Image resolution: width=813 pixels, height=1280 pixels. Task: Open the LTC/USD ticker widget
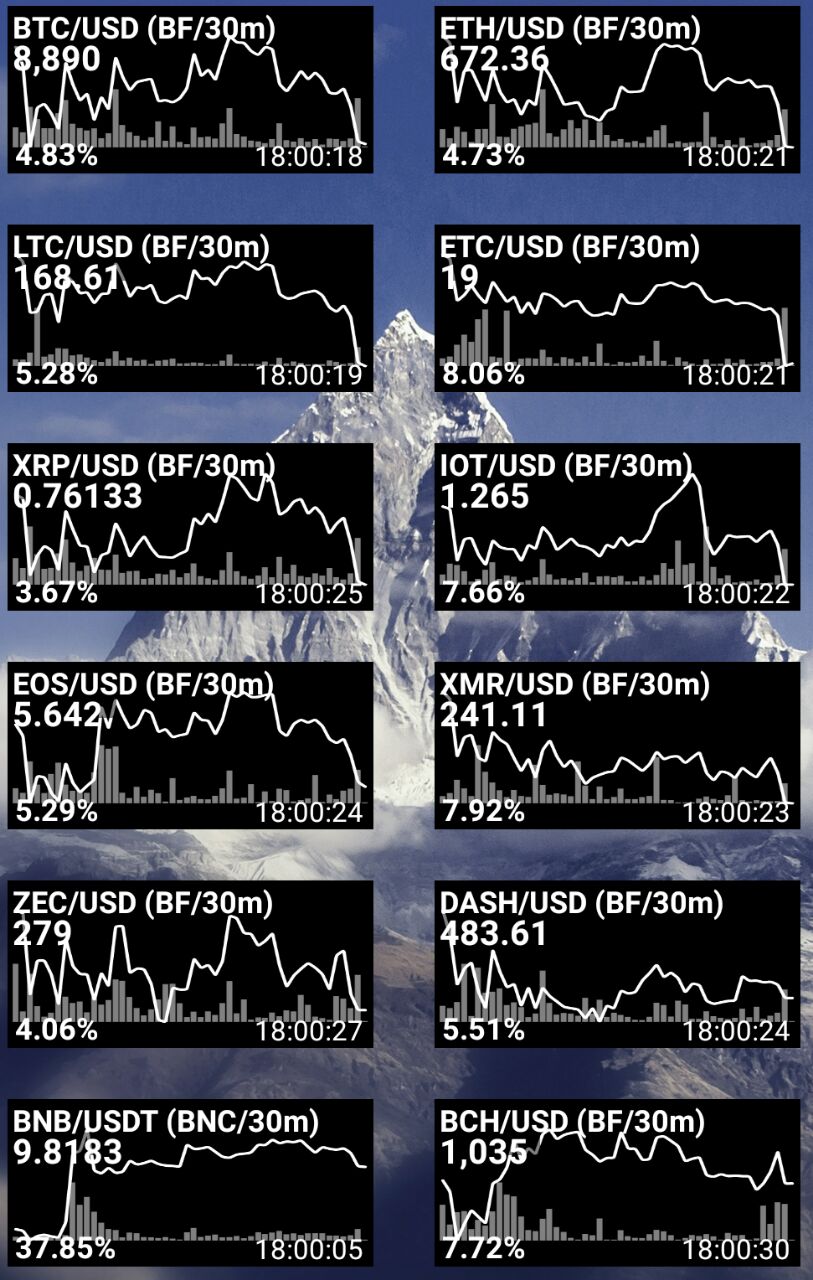(x=190, y=308)
